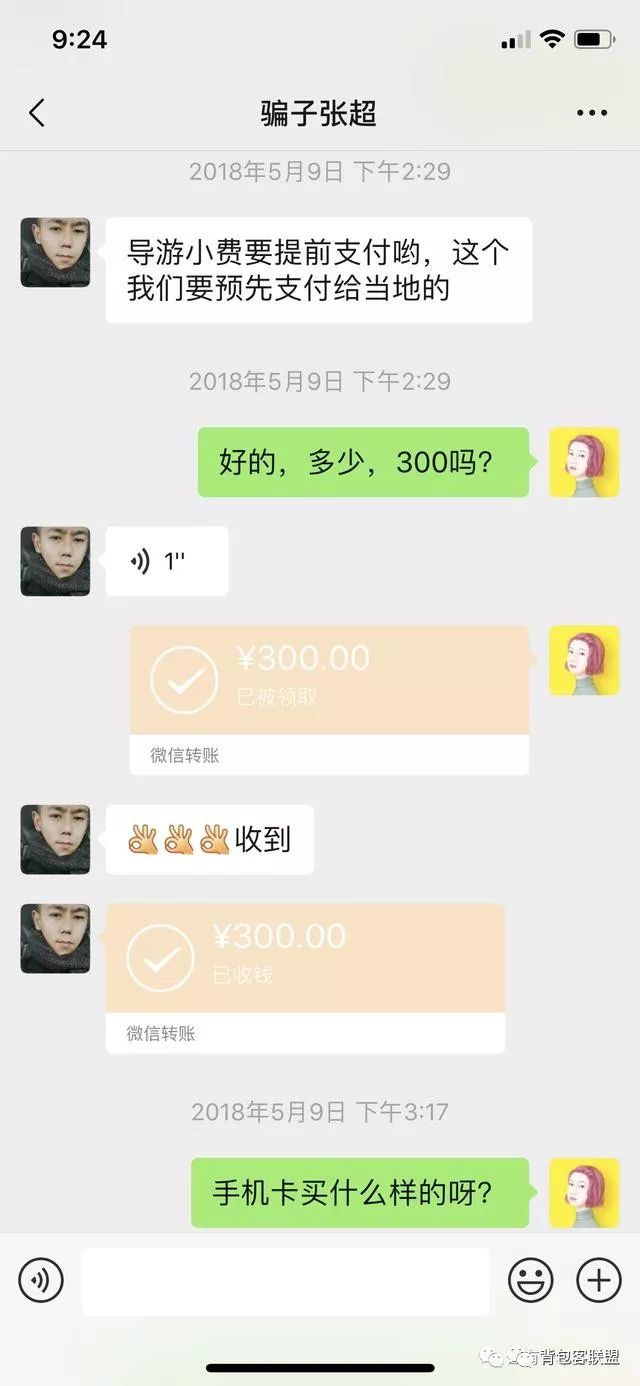The height and width of the screenshot is (1386, 640).
Task: Play the 1-second voice message
Action: [x=166, y=561]
